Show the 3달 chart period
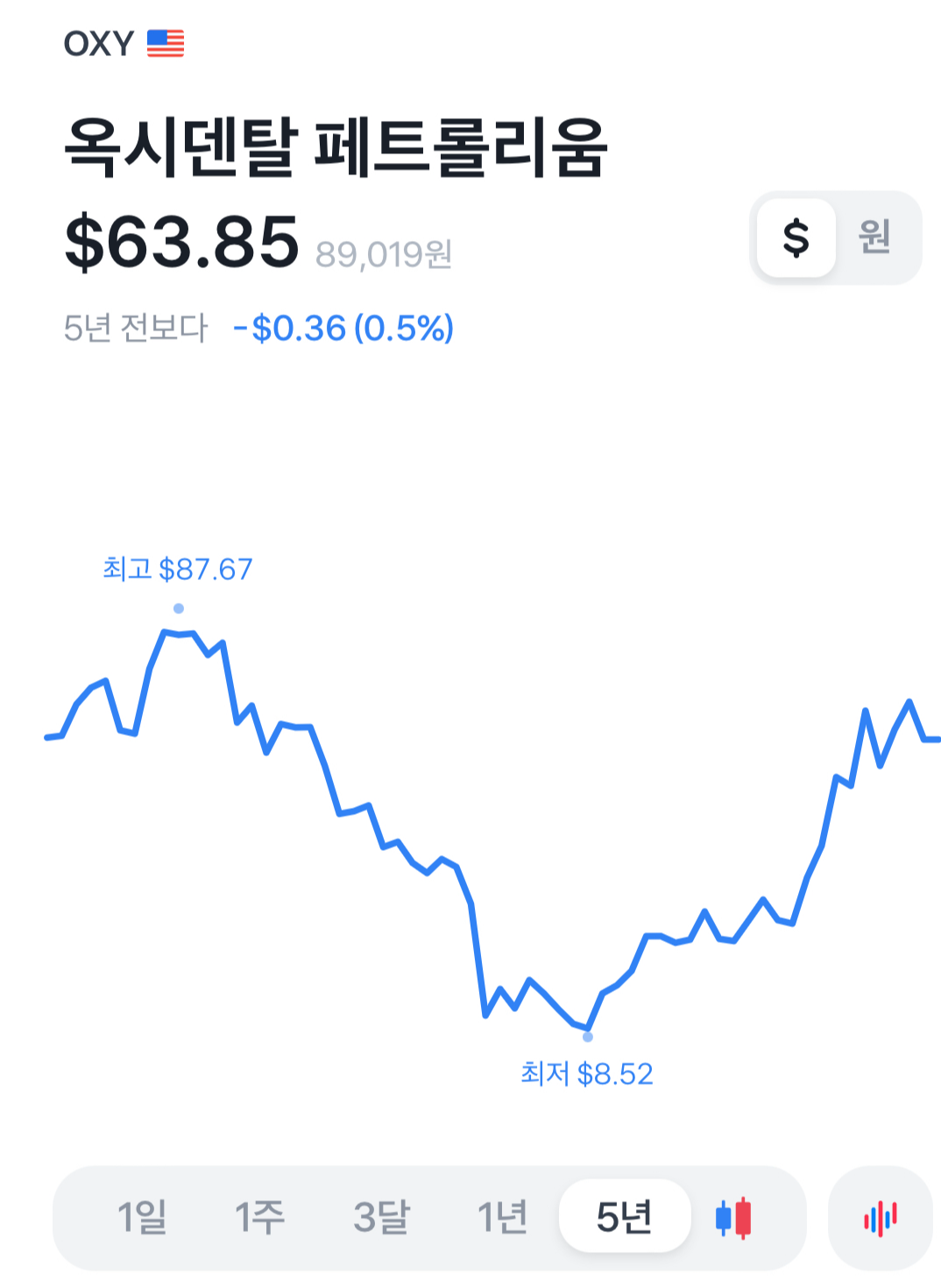941x1288 pixels. (x=381, y=1217)
